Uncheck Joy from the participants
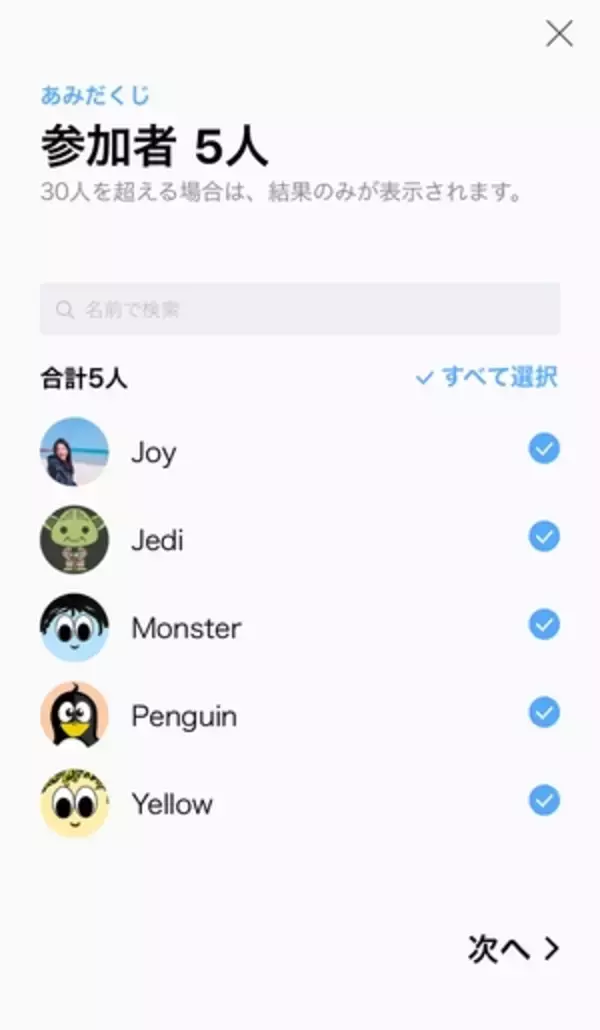600x1030 pixels. tap(544, 450)
